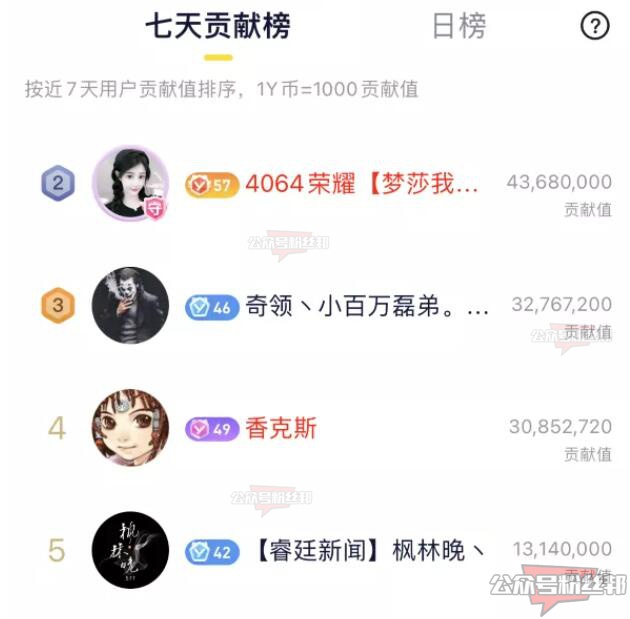Open 4064荣耀 user row
This screenshot has width=630, height=619.
tap(362, 185)
